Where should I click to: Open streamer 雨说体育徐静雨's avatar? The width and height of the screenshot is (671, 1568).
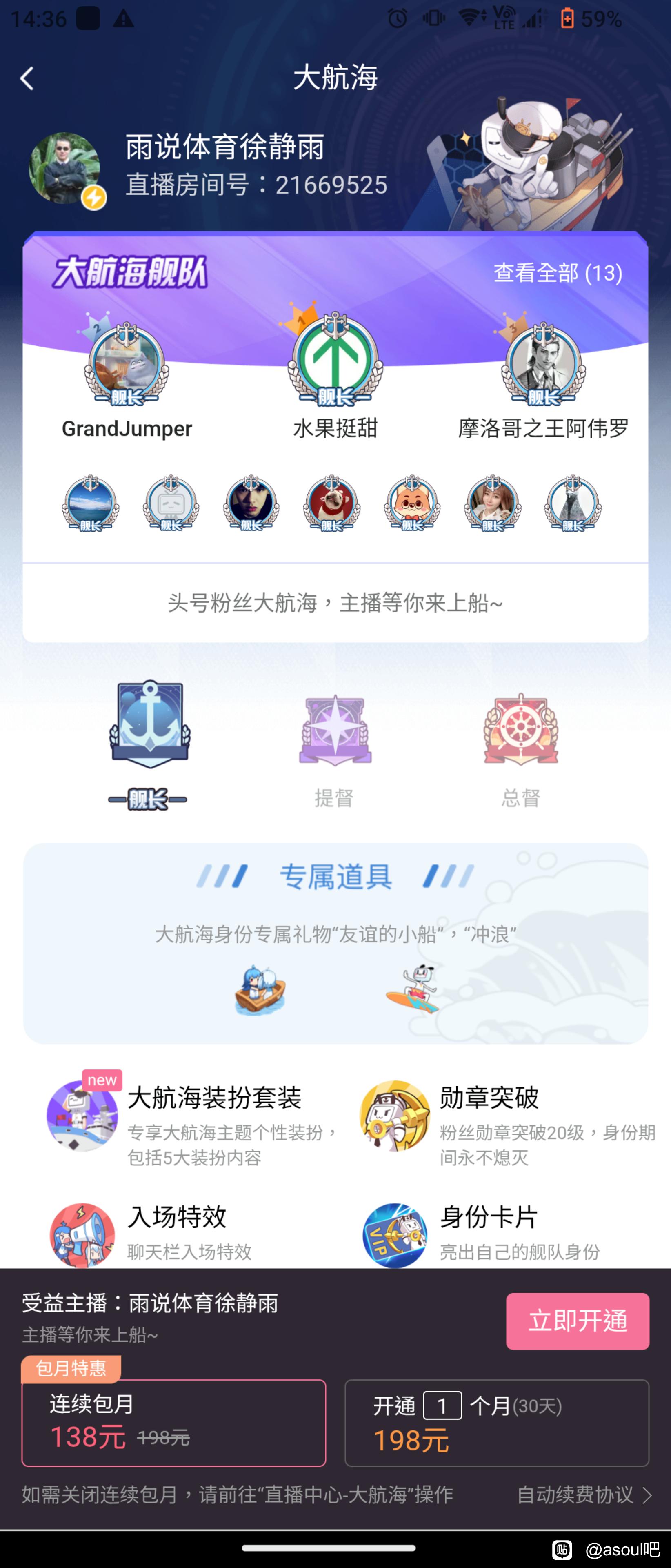click(x=64, y=168)
